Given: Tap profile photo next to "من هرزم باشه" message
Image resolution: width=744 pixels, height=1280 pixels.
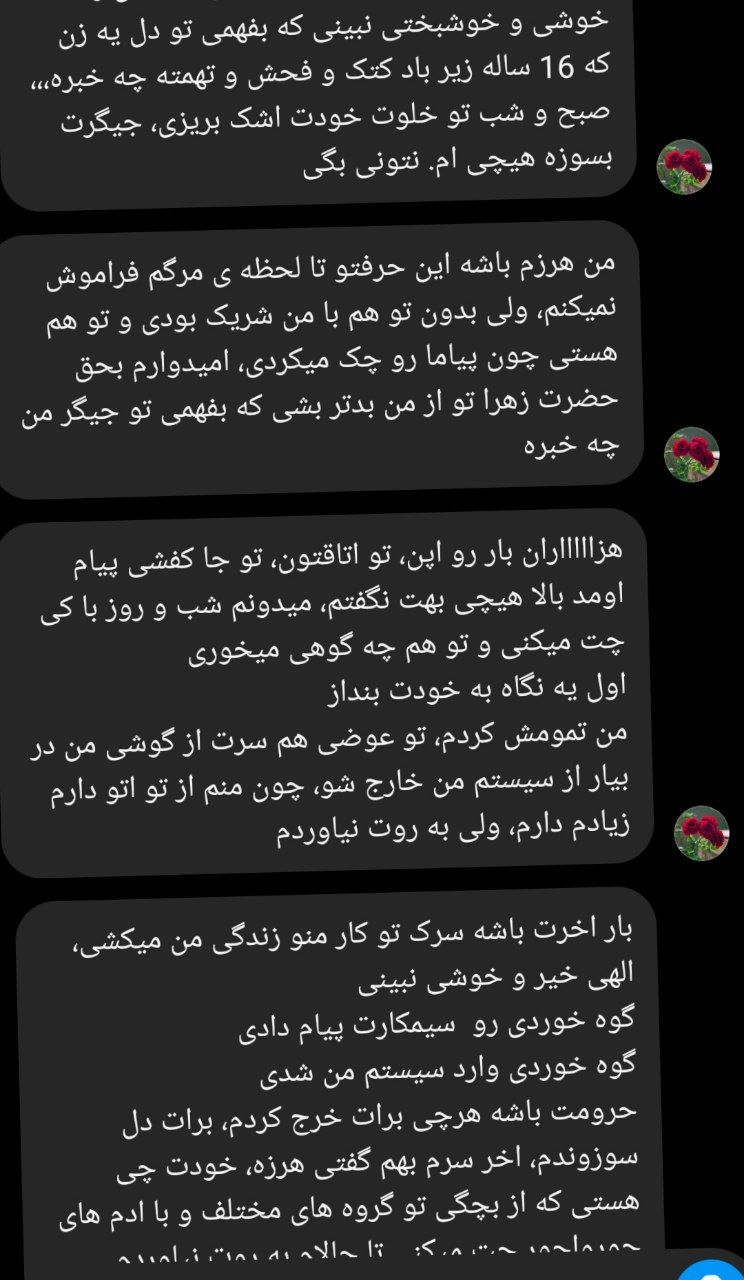Looking at the screenshot, I should (x=692, y=455).
